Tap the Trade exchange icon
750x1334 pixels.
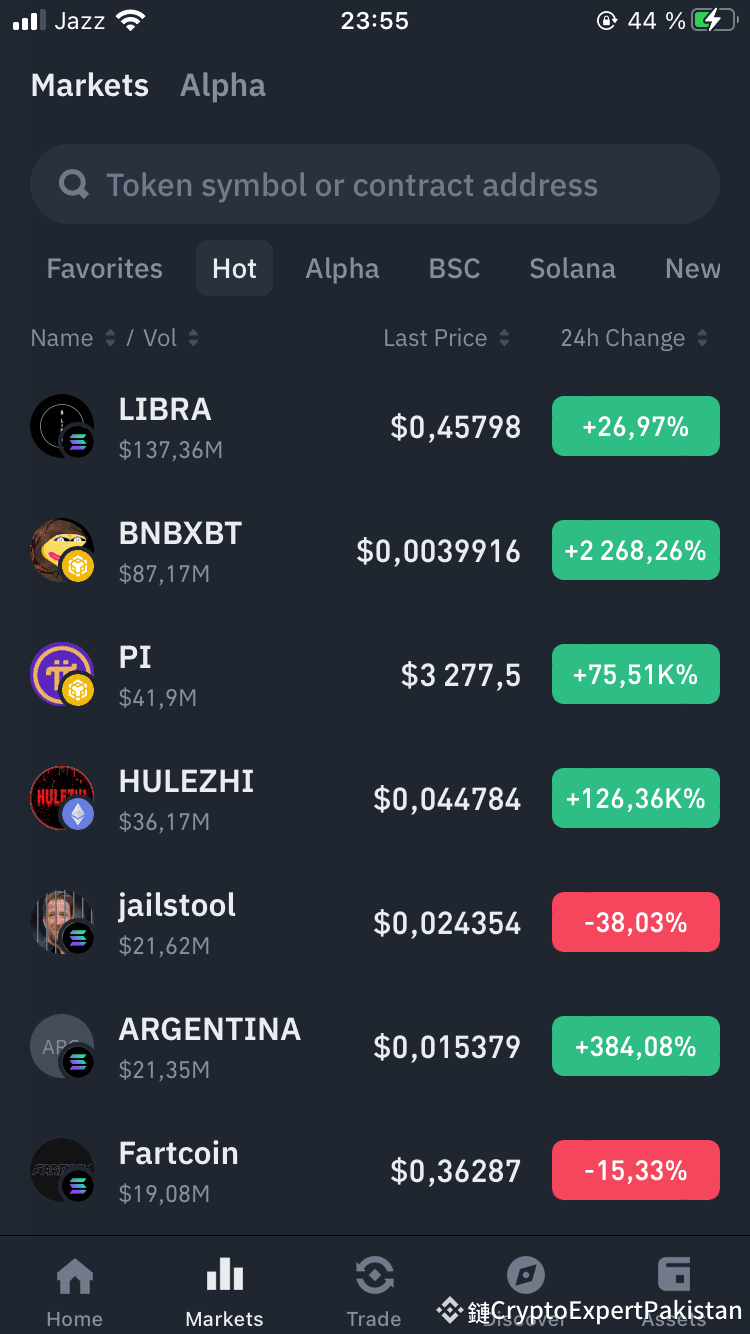(374, 1274)
